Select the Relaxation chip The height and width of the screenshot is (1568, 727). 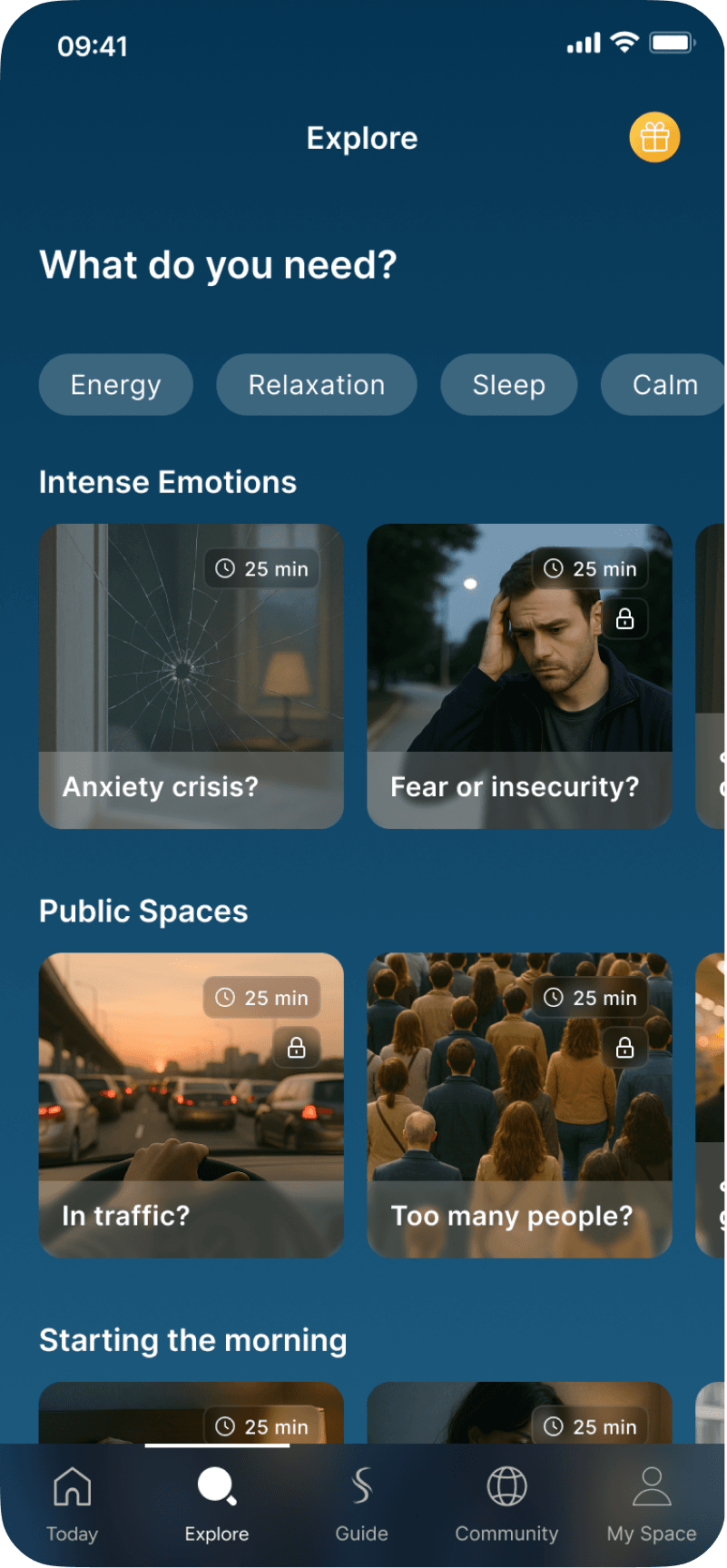tap(316, 385)
